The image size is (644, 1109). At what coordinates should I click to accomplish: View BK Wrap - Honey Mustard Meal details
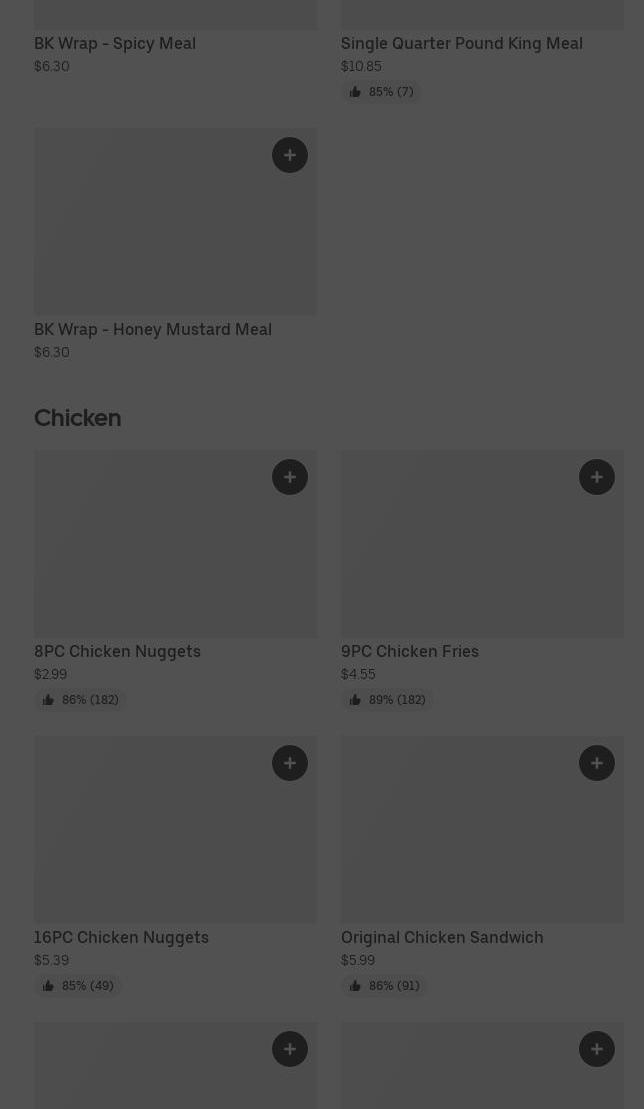[153, 329]
